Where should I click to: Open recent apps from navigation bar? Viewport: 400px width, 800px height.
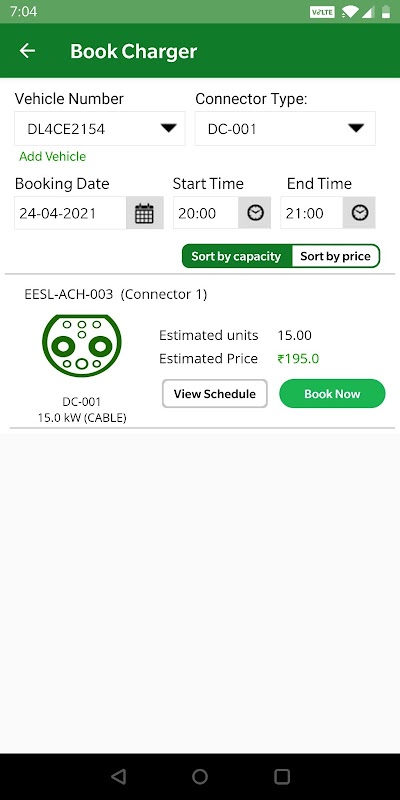tap(282, 777)
